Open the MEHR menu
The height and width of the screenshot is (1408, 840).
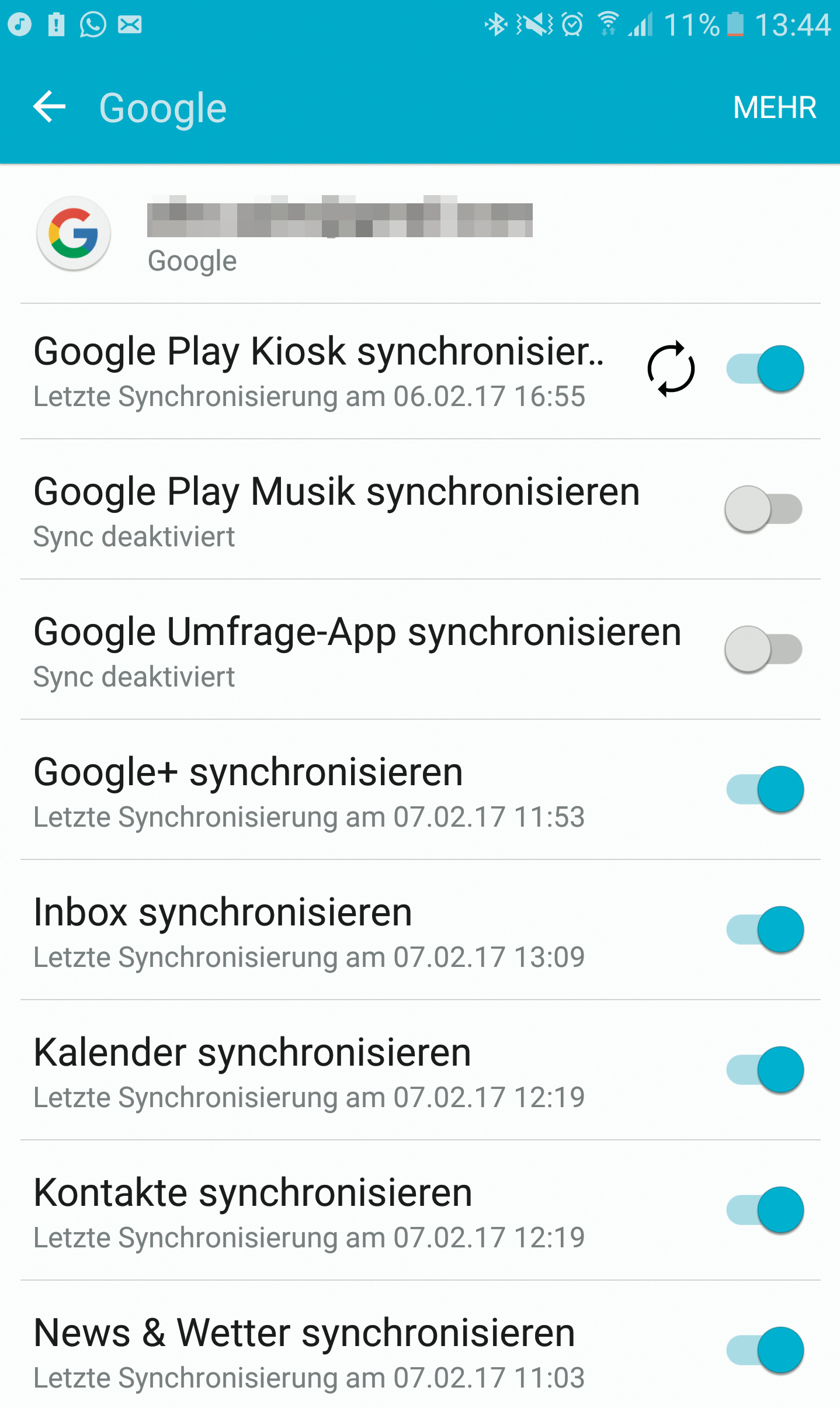tap(774, 107)
